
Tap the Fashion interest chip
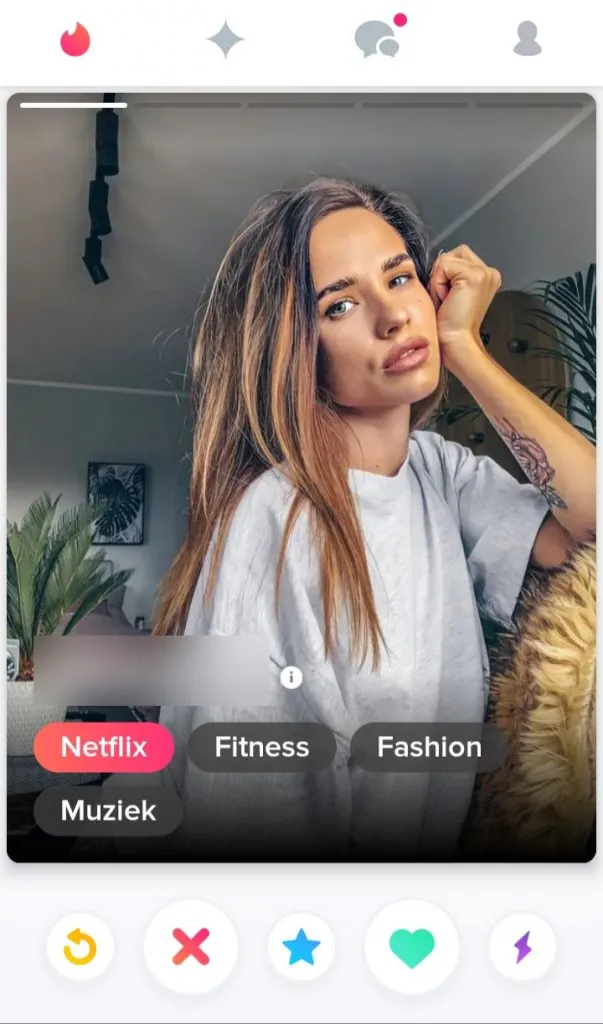[429, 747]
